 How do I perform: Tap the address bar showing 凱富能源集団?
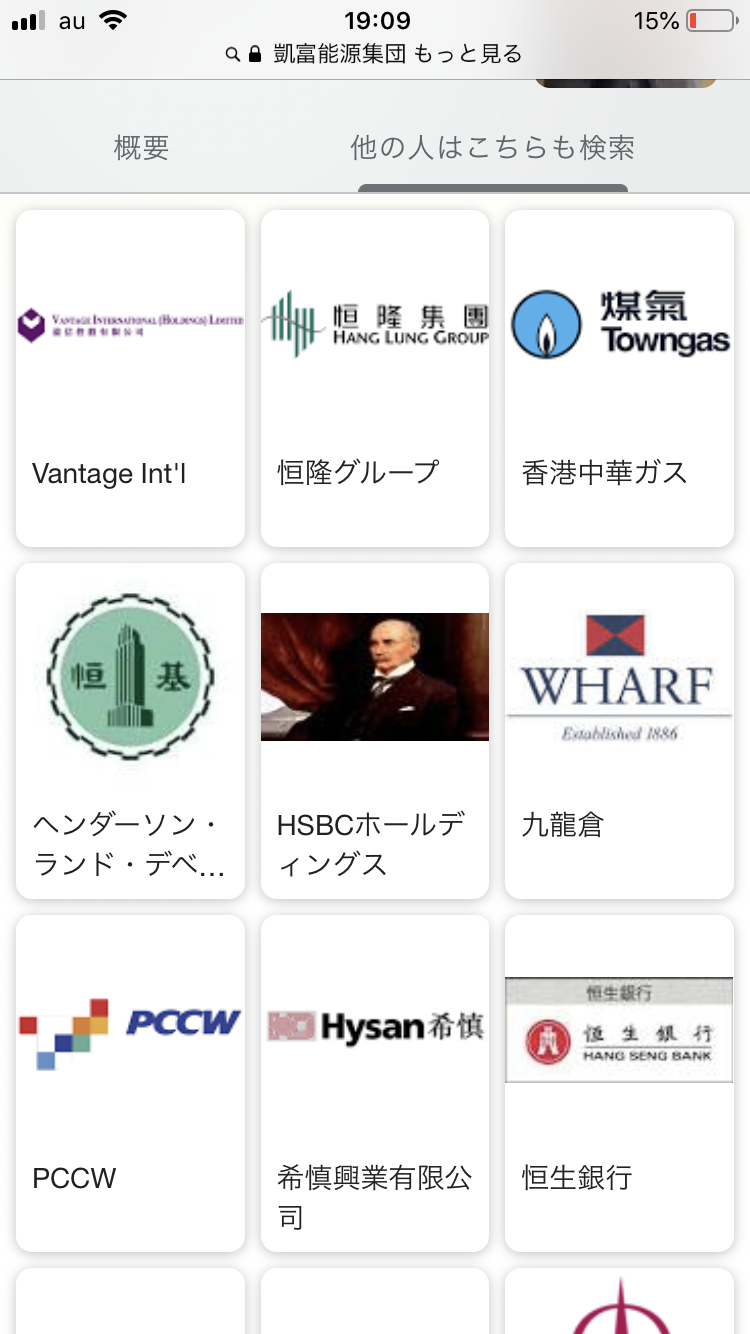pos(375,54)
